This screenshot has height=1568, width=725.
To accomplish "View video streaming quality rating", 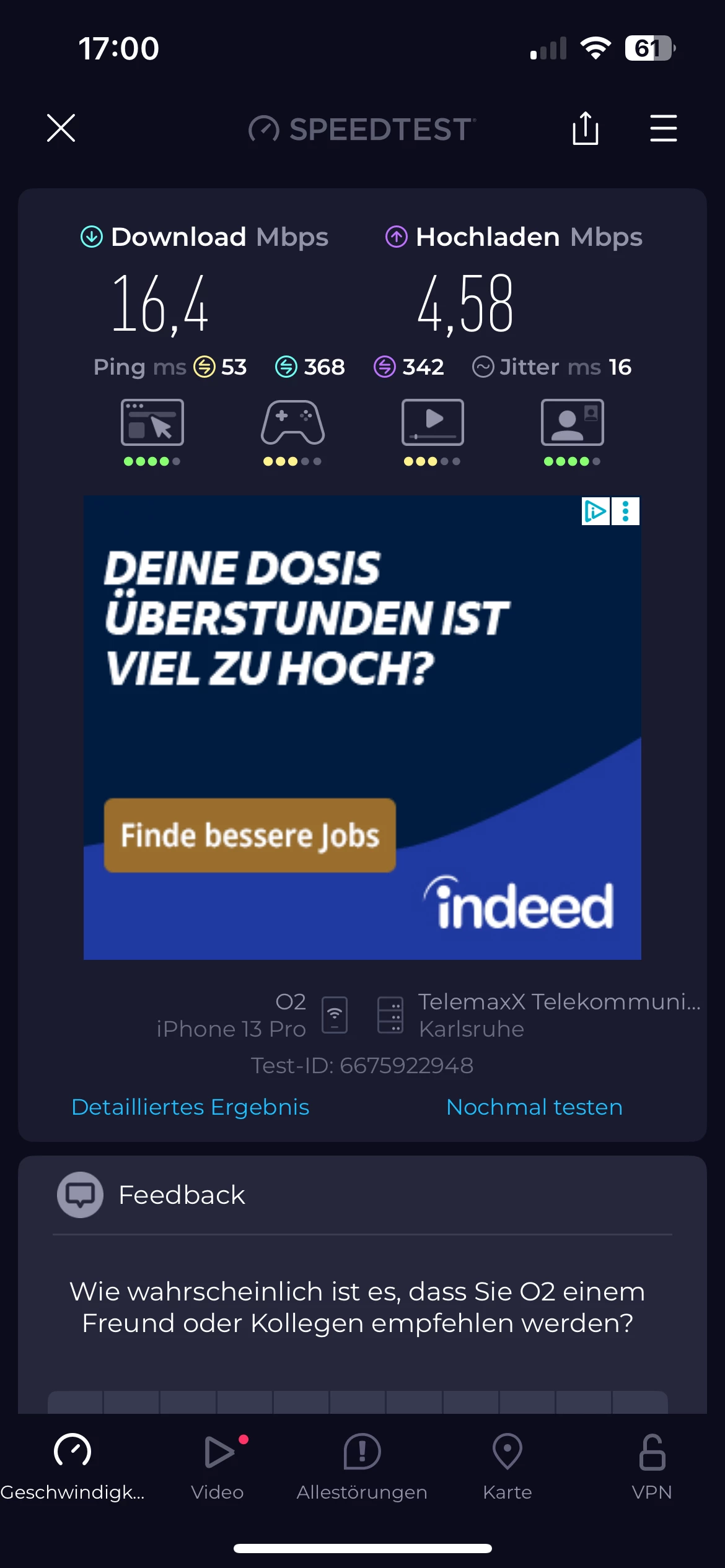I will coord(433,430).
